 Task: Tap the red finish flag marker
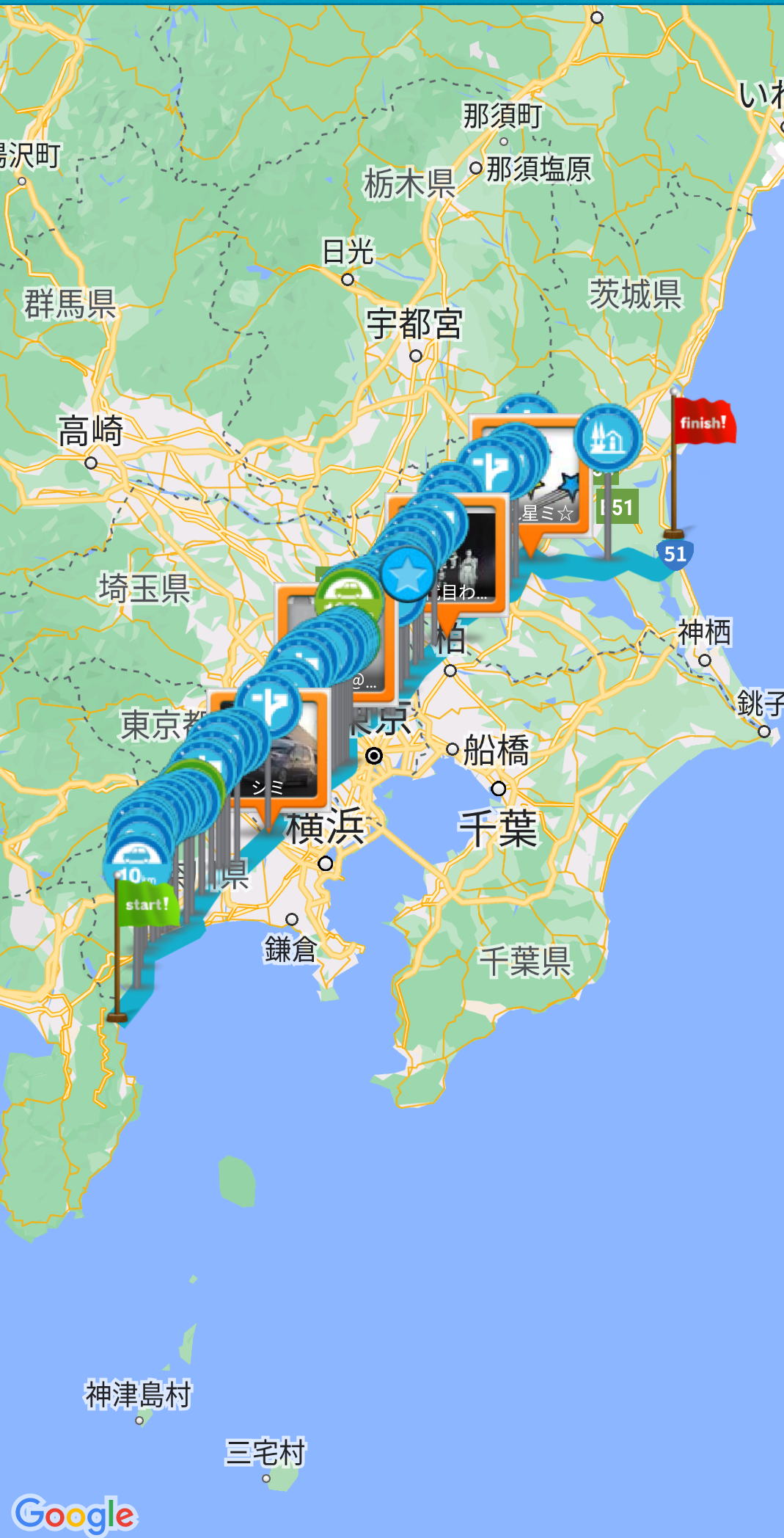click(x=703, y=422)
